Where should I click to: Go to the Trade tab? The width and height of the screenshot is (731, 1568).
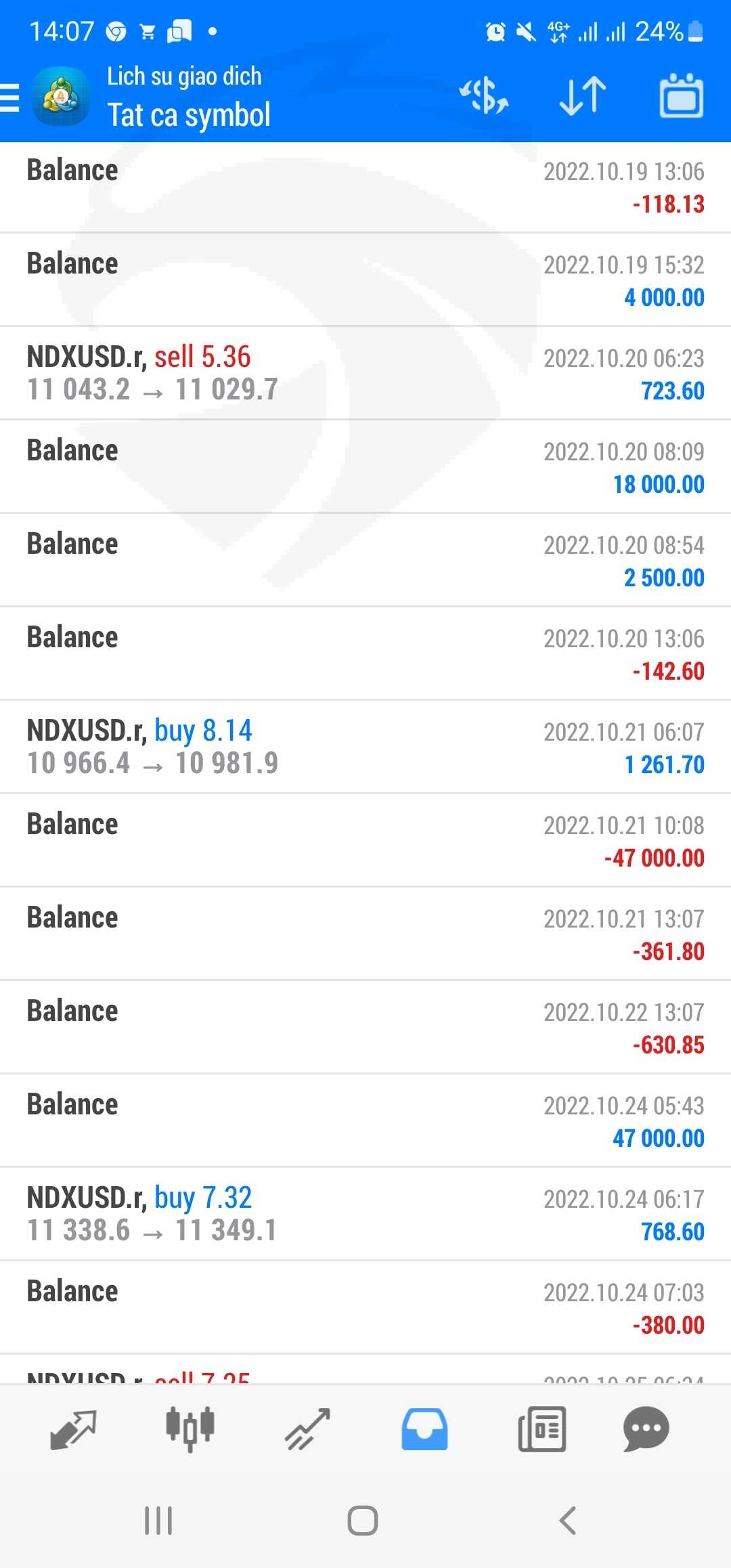tap(307, 1429)
